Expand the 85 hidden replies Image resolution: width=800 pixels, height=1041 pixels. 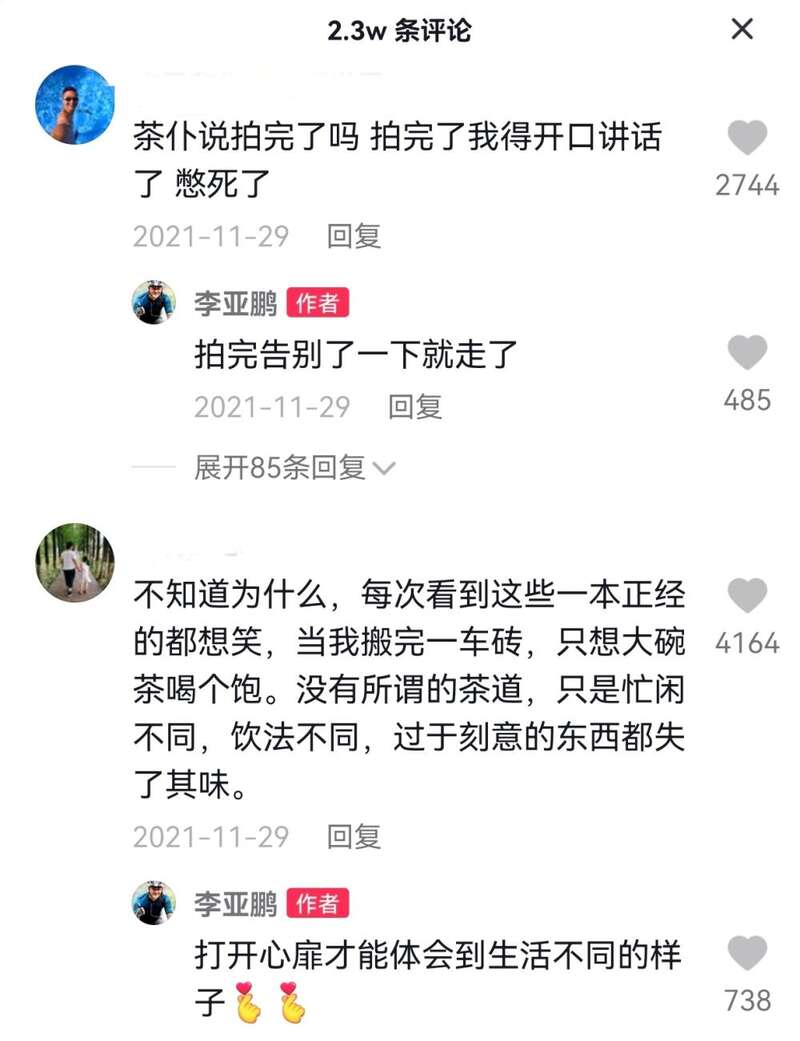pyautogui.click(x=295, y=467)
